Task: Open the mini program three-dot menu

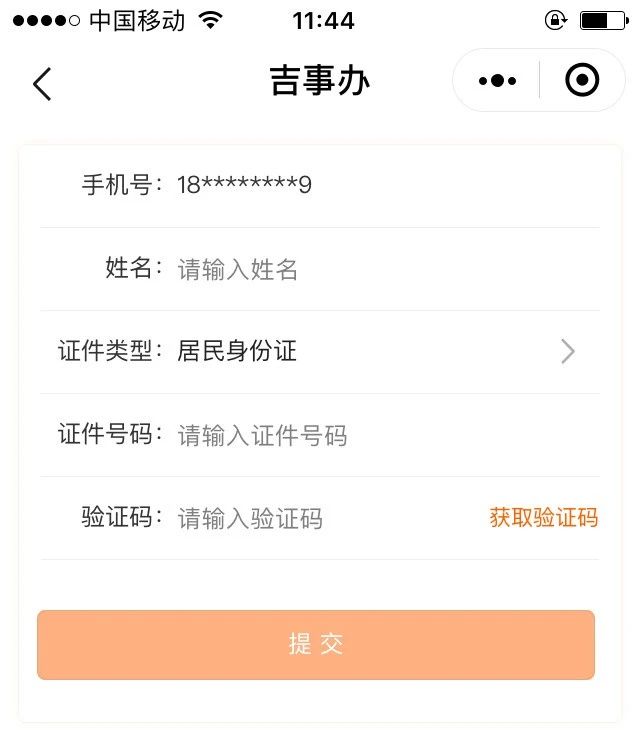Action: pos(497,81)
